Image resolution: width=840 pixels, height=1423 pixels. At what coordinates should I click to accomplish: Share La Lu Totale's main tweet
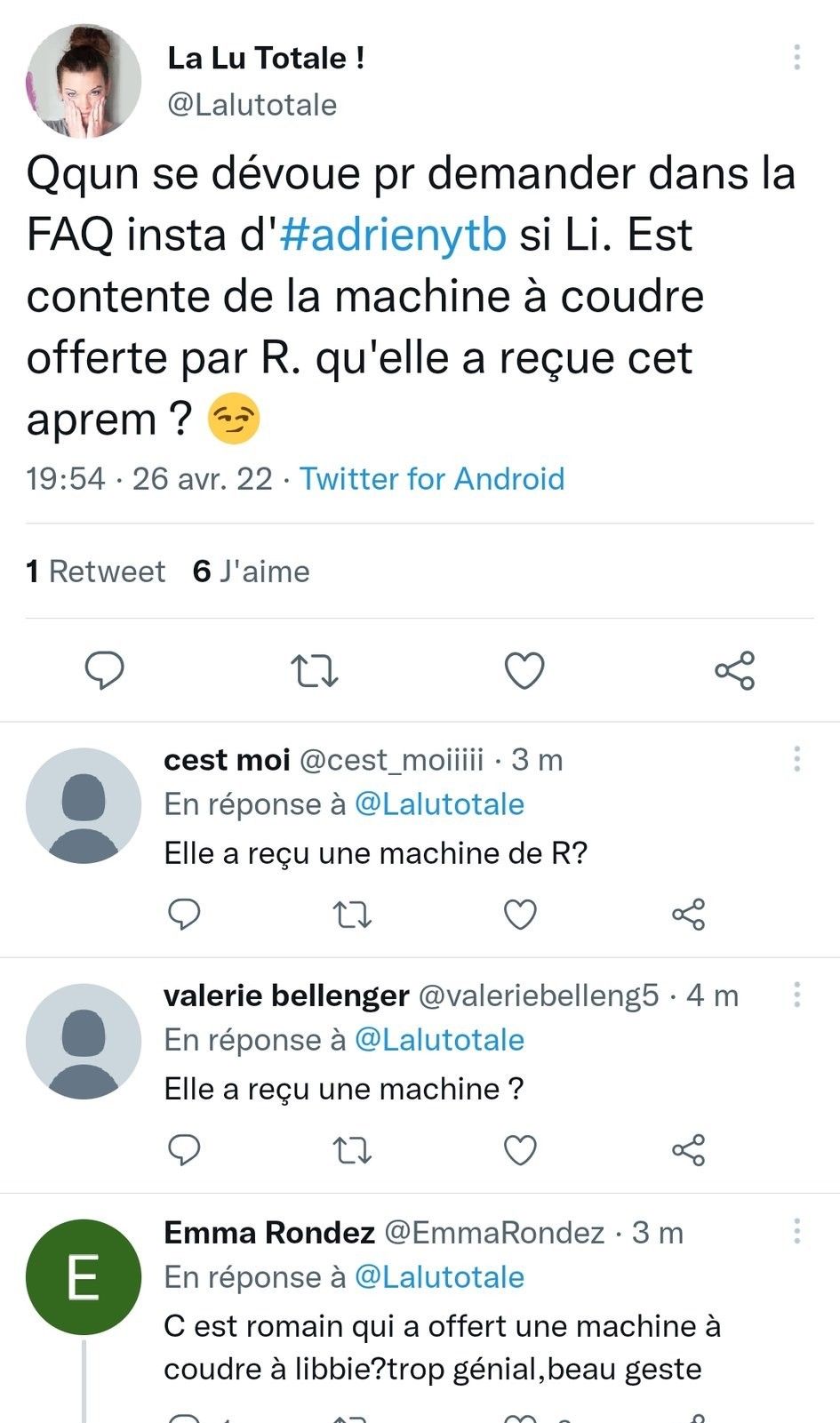734,671
